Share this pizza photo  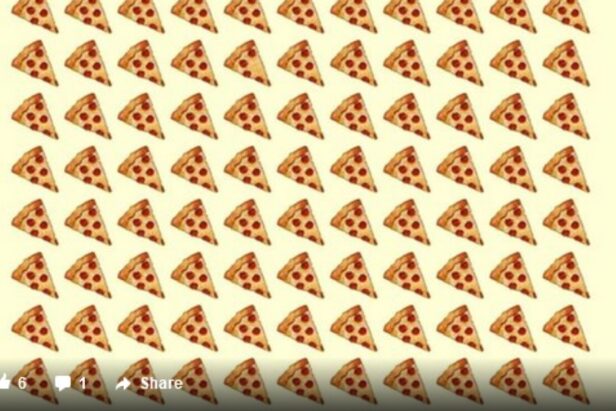click(149, 383)
